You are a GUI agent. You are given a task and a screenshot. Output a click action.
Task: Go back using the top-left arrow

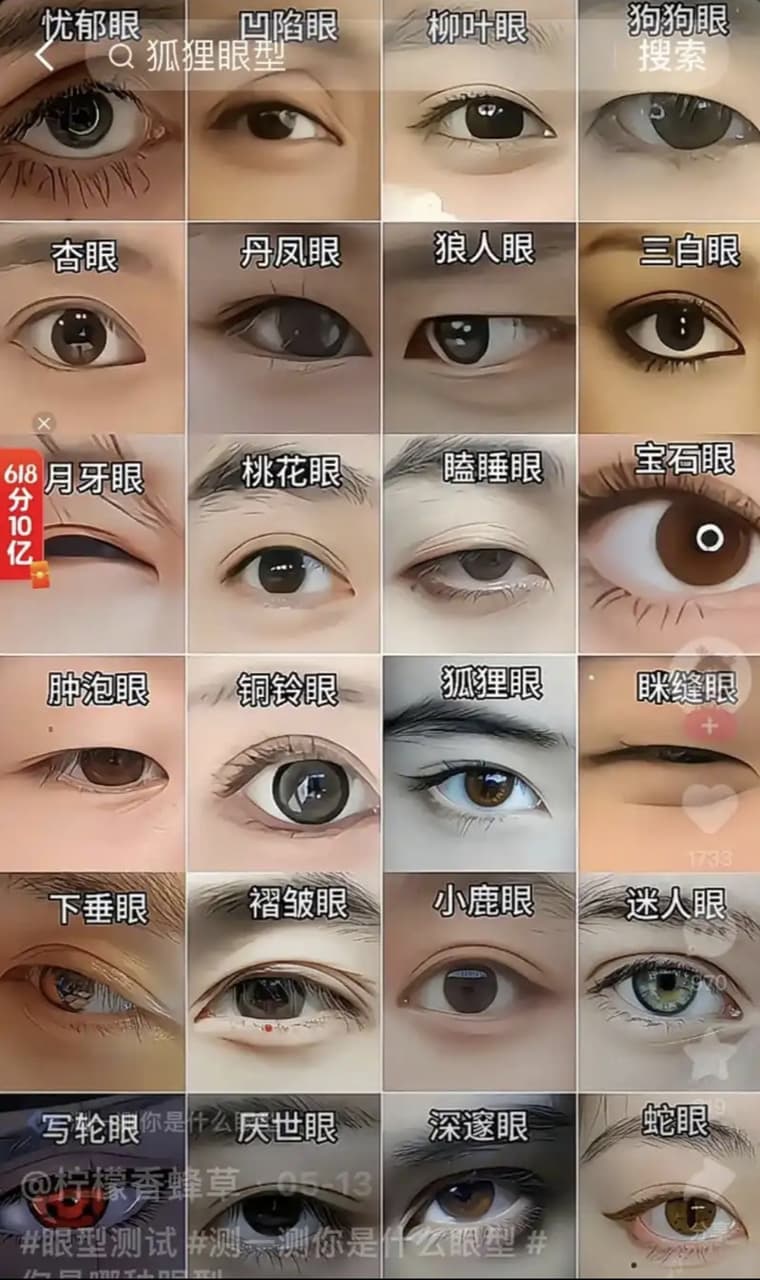pos(43,55)
